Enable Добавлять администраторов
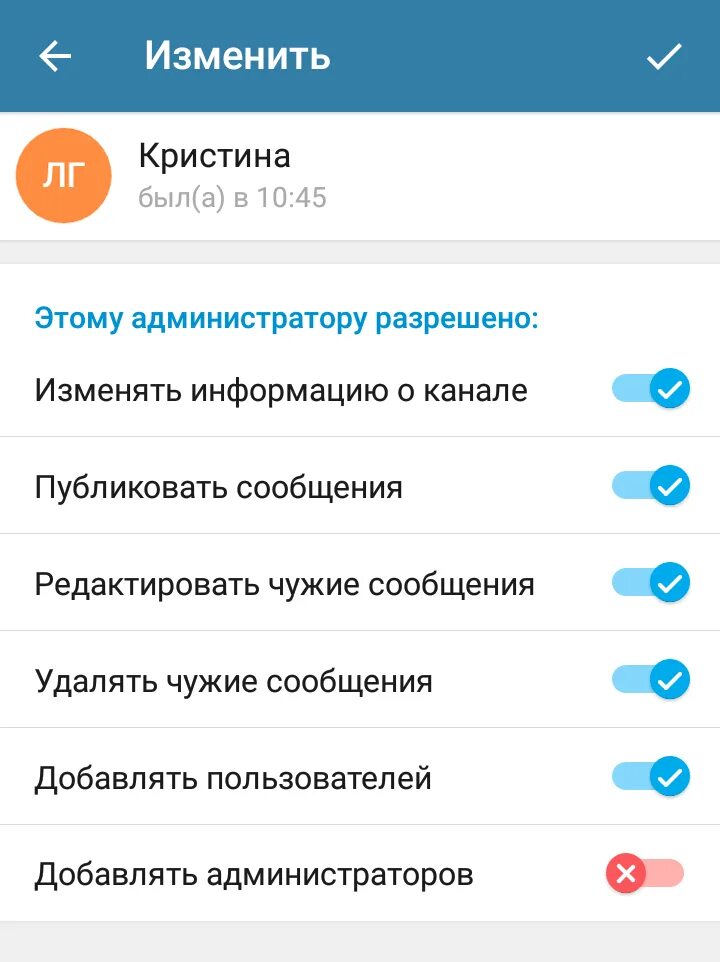The image size is (720, 962). tap(645, 873)
